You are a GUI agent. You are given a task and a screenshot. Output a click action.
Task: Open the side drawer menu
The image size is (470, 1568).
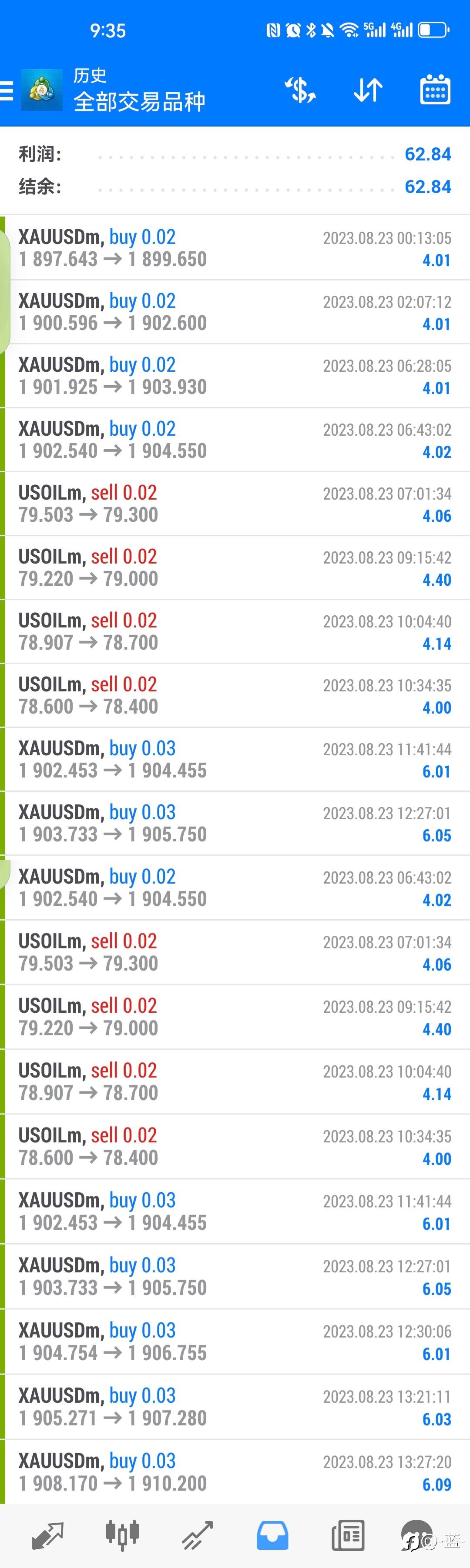7,91
